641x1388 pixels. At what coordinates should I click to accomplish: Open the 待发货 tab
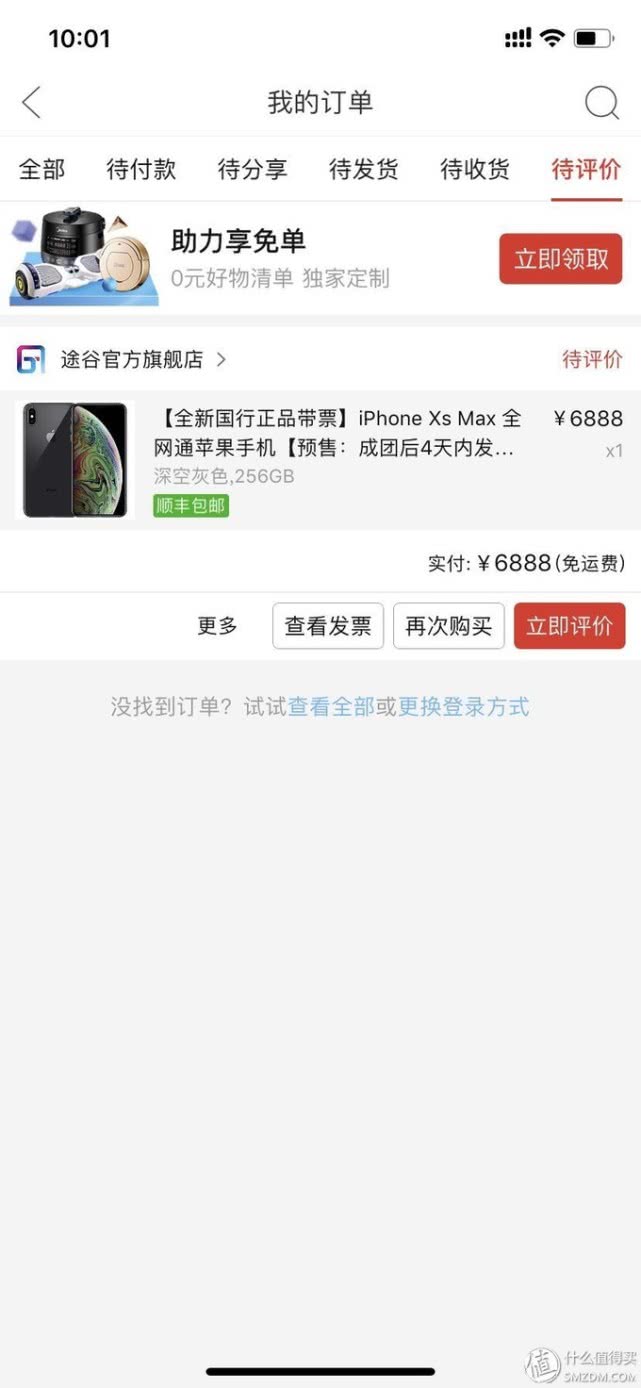pos(363,169)
